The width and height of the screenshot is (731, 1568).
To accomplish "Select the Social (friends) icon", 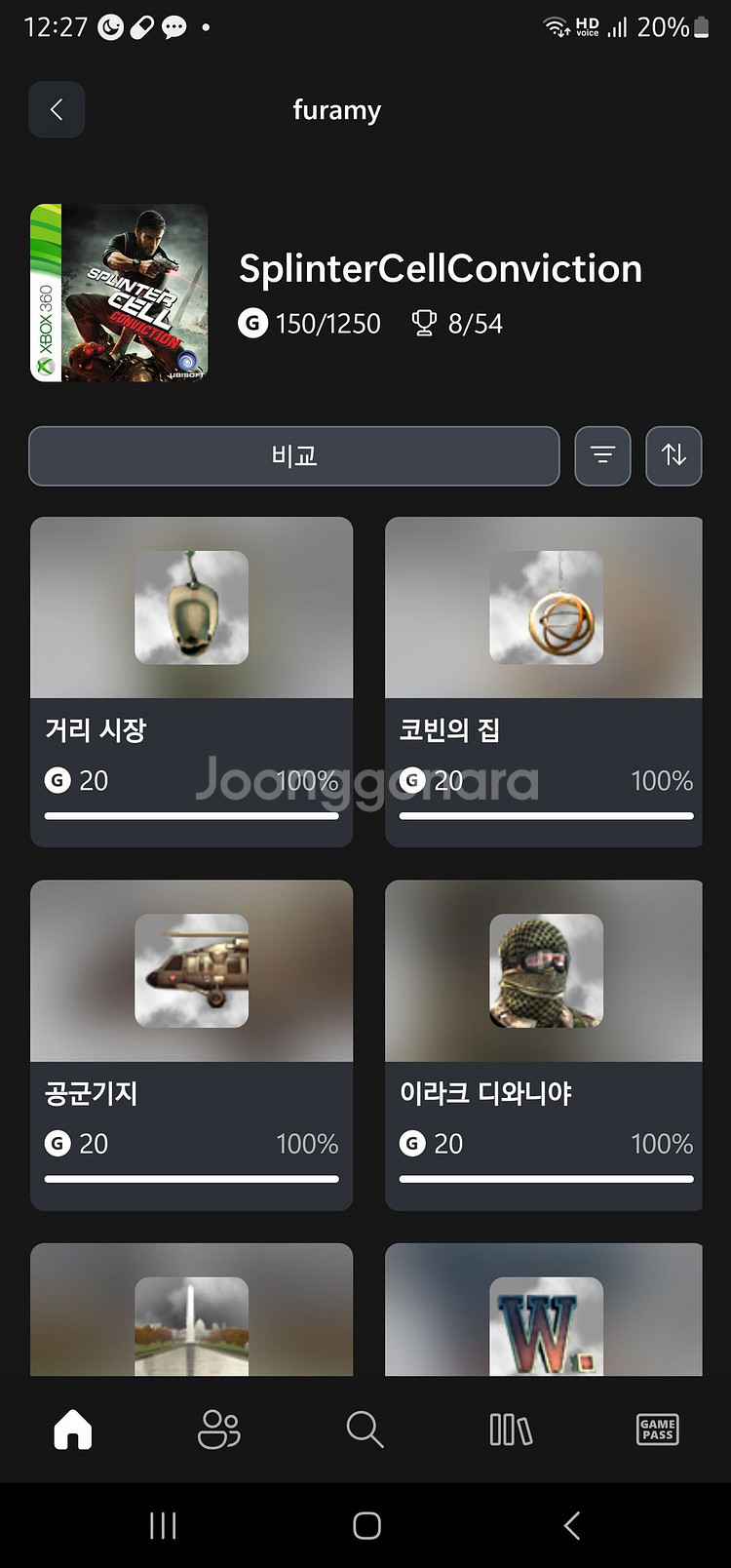I will (218, 1430).
